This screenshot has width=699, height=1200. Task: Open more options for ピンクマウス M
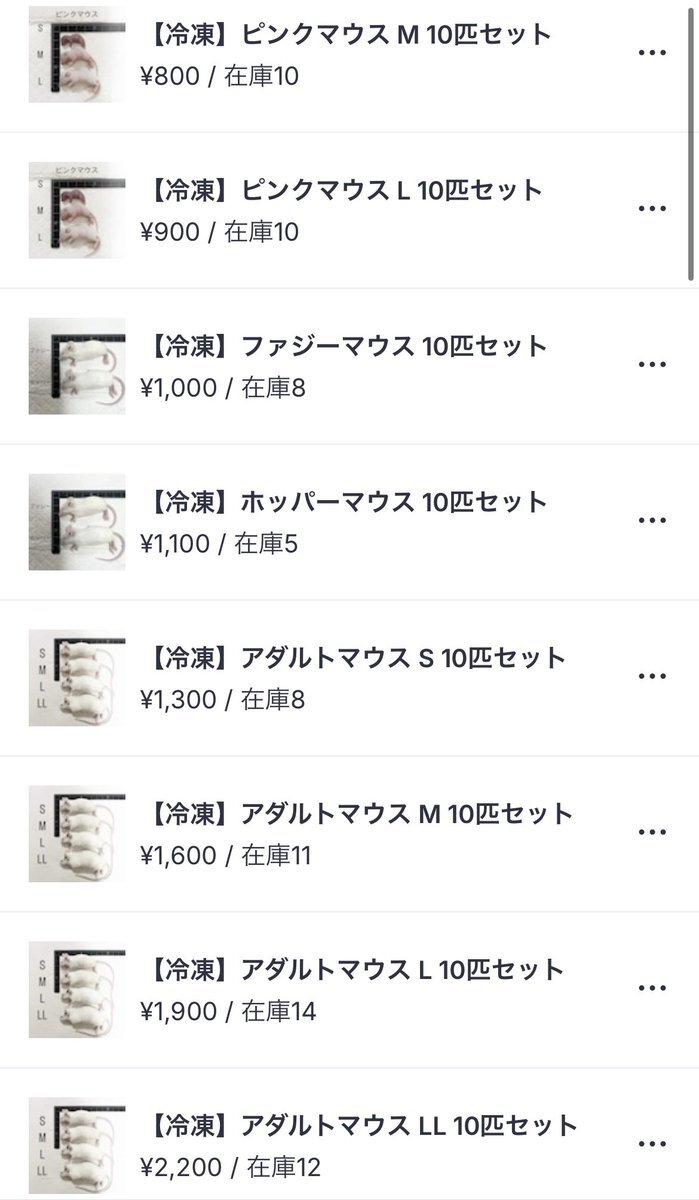click(x=652, y=53)
